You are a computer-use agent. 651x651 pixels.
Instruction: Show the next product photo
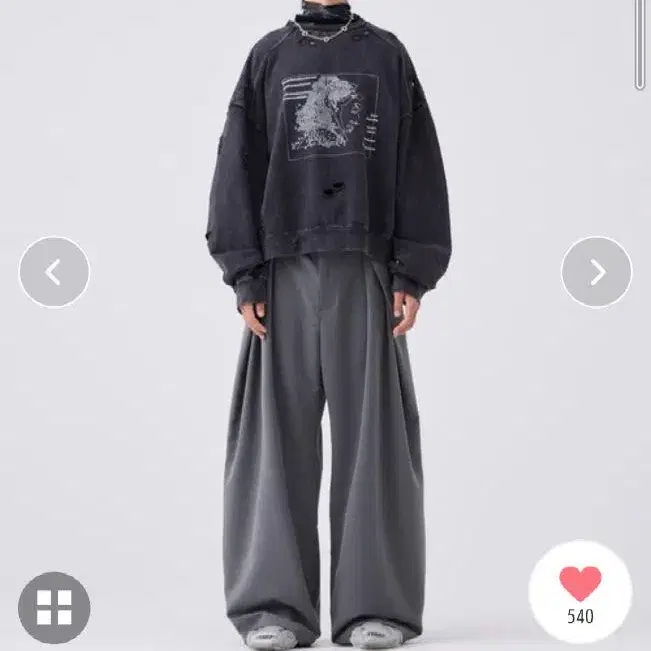[597, 272]
